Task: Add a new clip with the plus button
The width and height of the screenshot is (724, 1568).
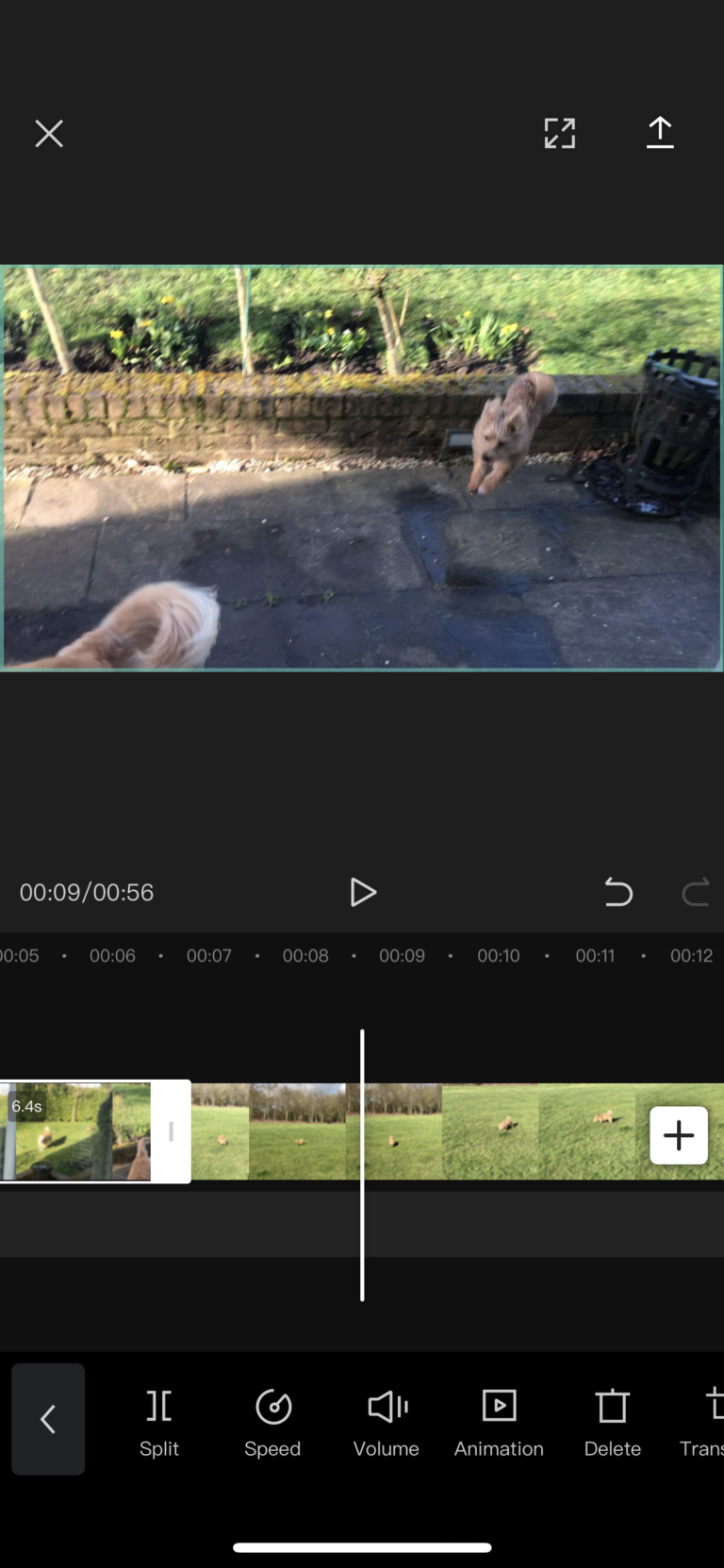Action: click(678, 1134)
